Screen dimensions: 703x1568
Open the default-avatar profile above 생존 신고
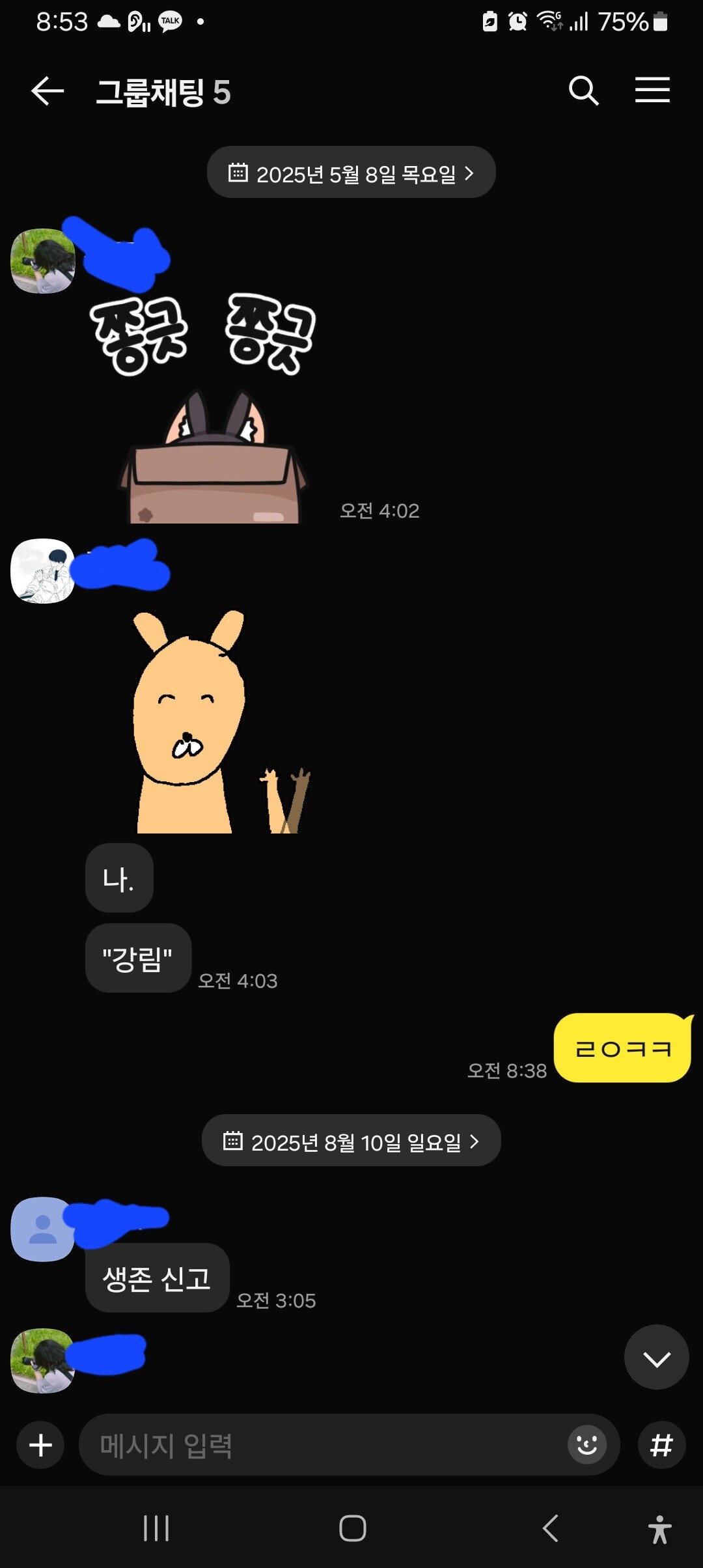coord(43,1229)
